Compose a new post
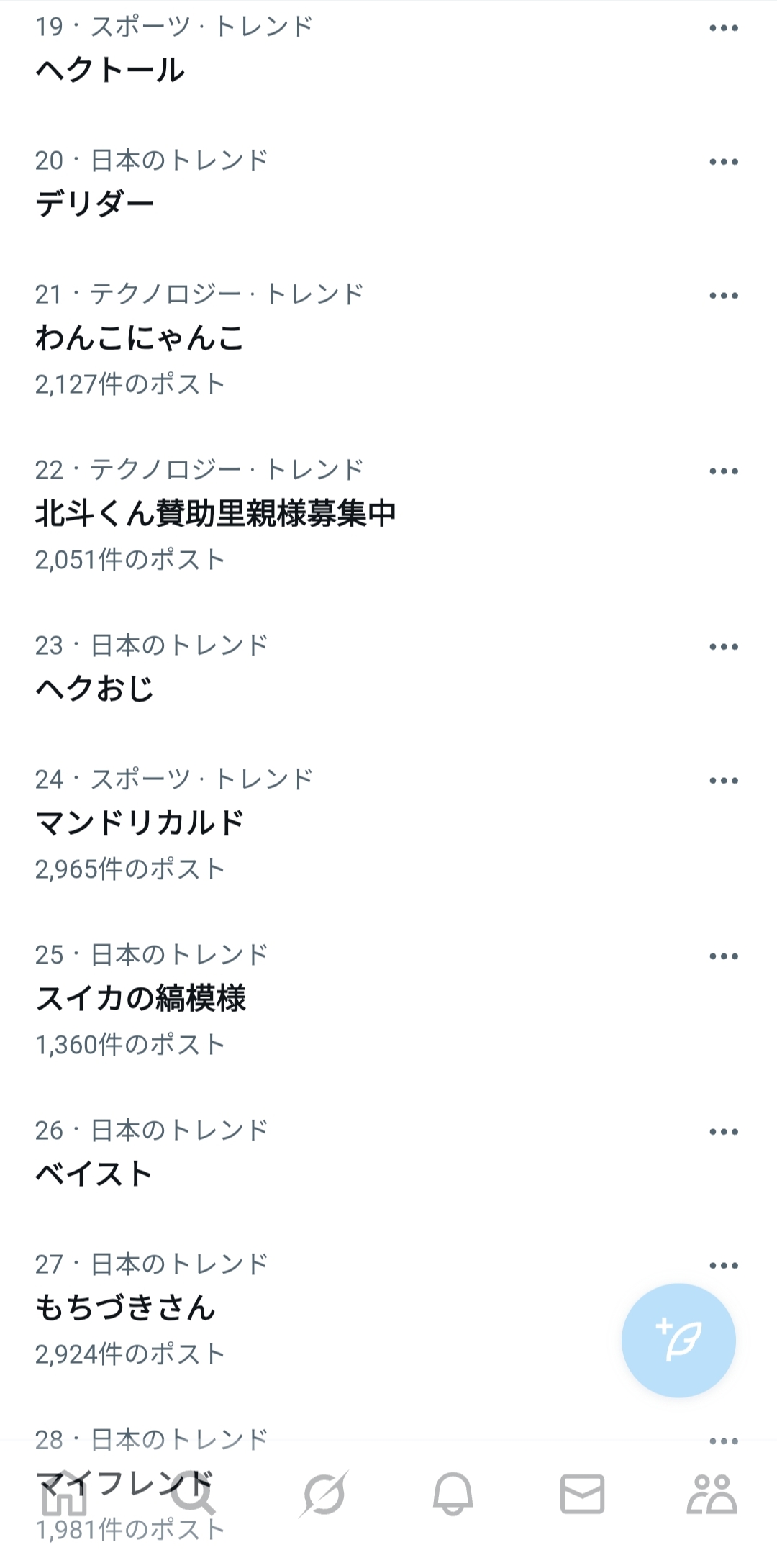Image resolution: width=777 pixels, height=1568 pixels. pyautogui.click(x=678, y=1340)
